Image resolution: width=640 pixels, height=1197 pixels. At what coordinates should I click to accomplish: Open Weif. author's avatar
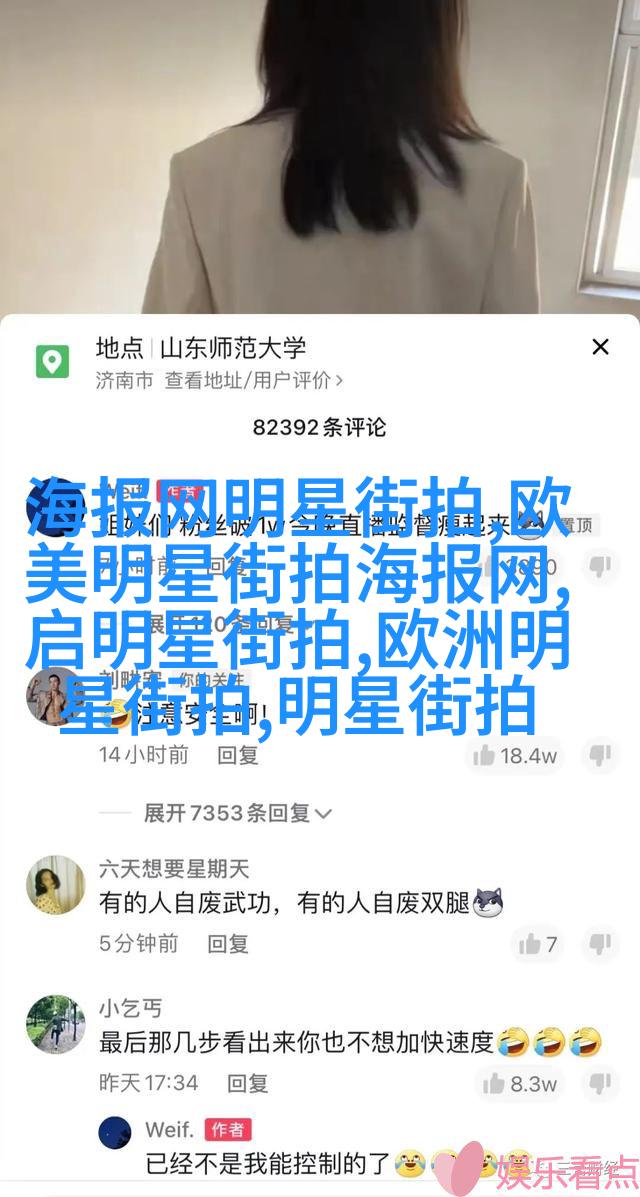[115, 1131]
